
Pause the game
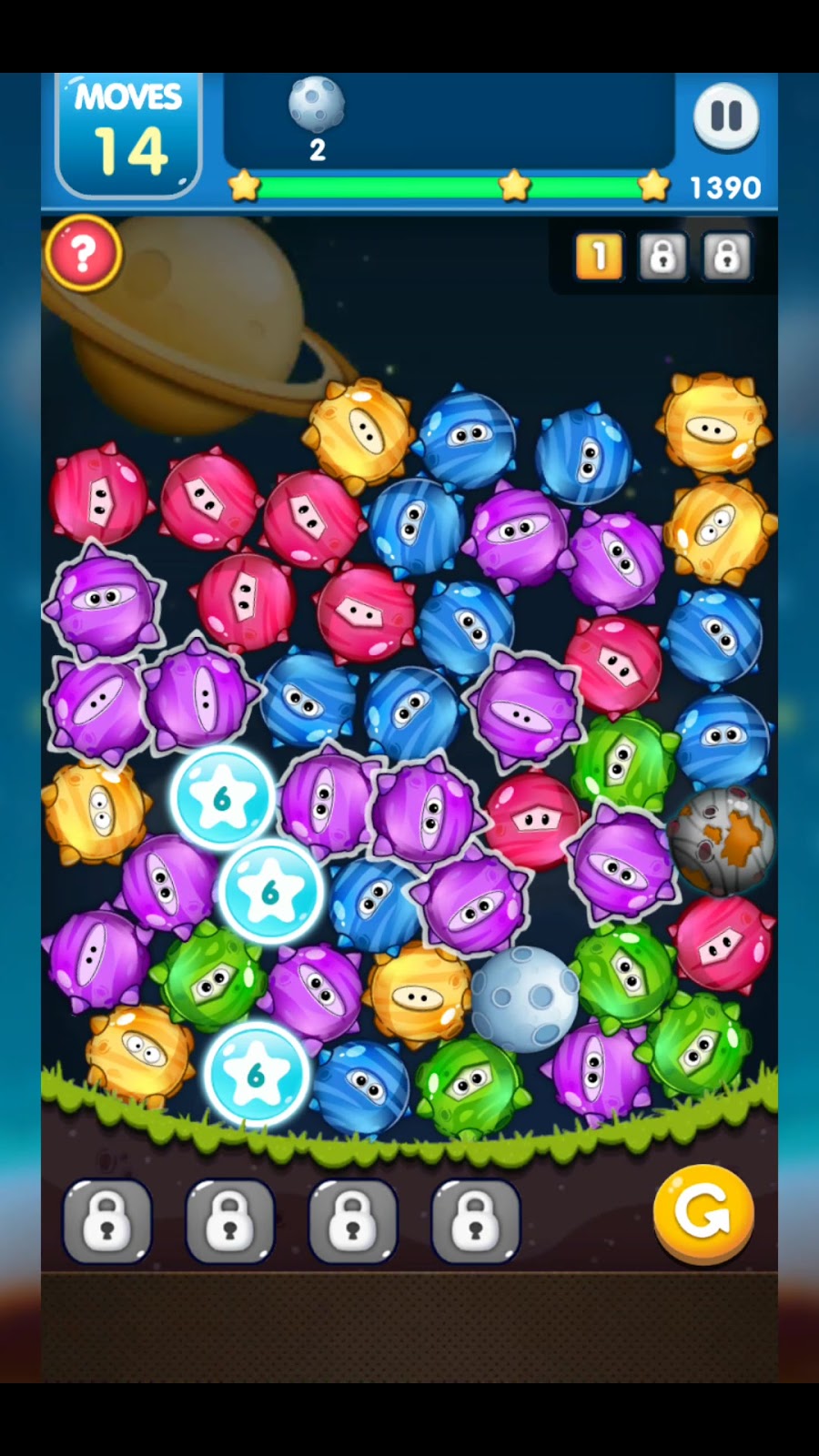coord(725,117)
